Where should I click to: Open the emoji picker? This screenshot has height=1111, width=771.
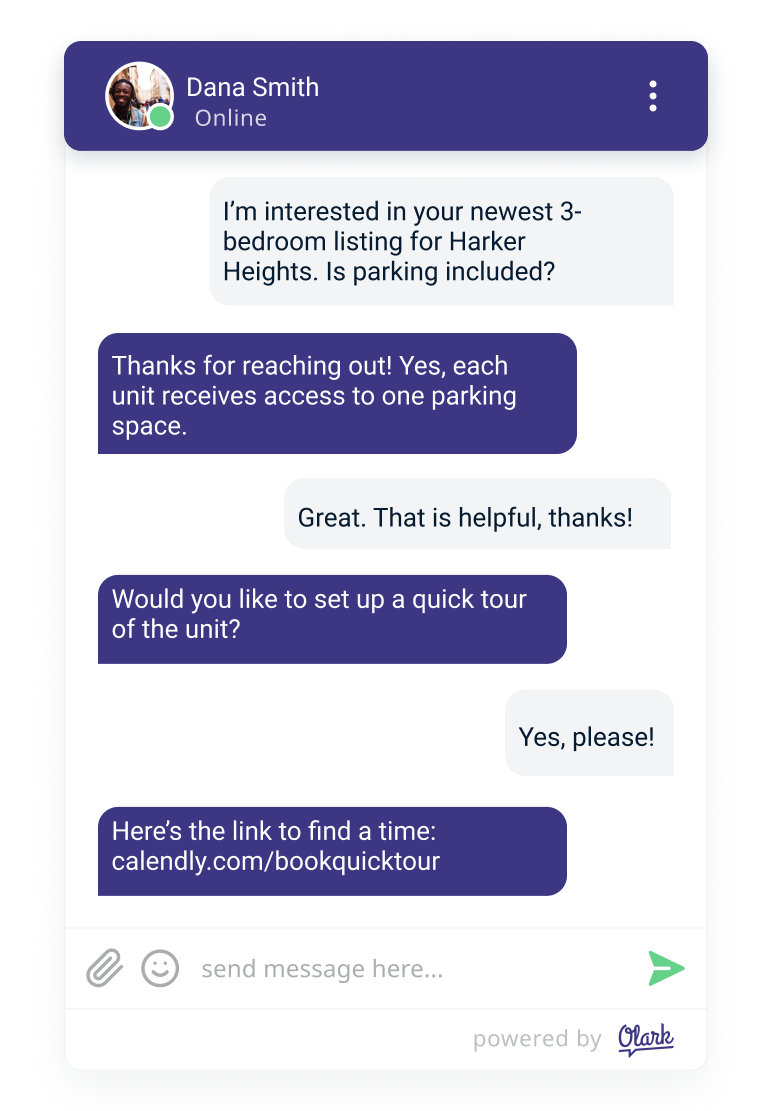tap(160, 968)
